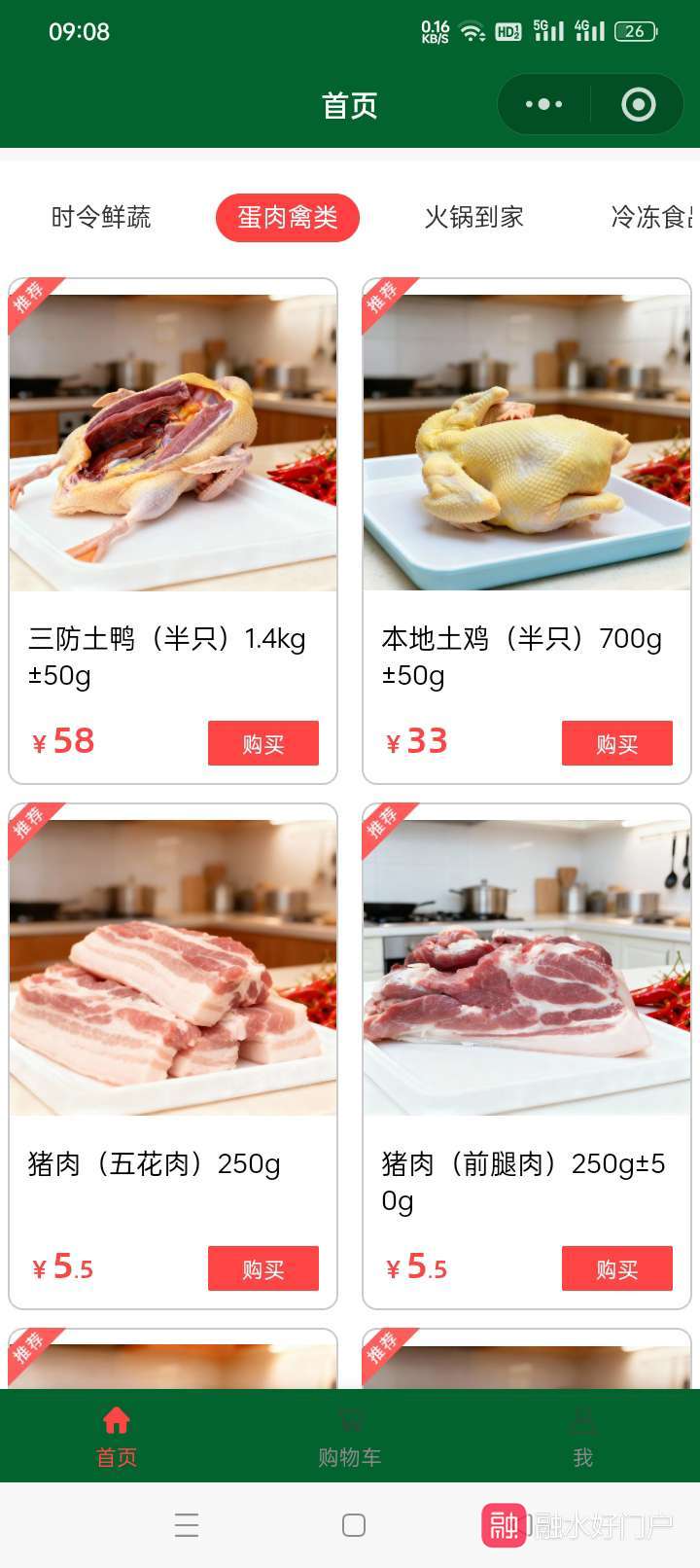Buy the 猪肉（前腿肉）250g

(617, 1268)
